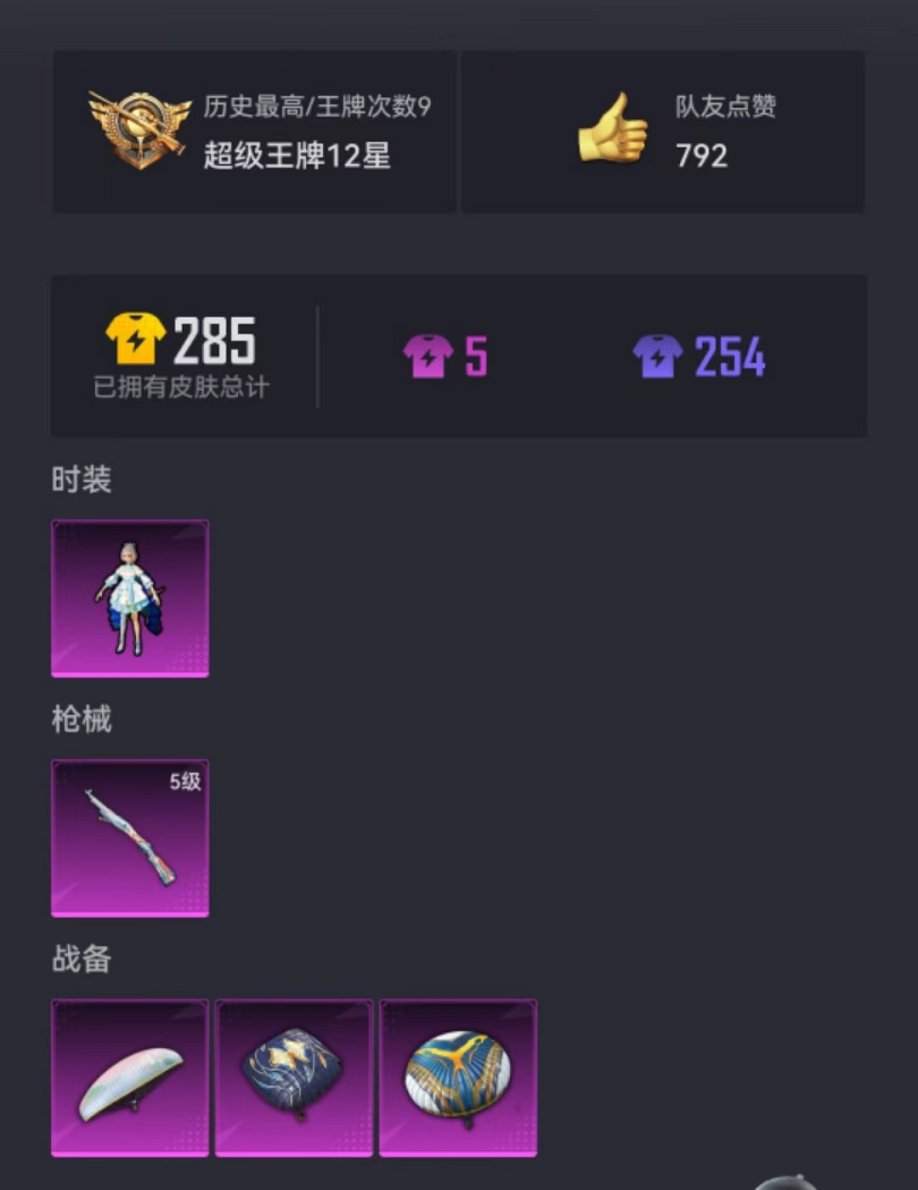Open the dark blue backpack skin tile
Screen dimensions: 918x1190
click(x=294, y=1078)
